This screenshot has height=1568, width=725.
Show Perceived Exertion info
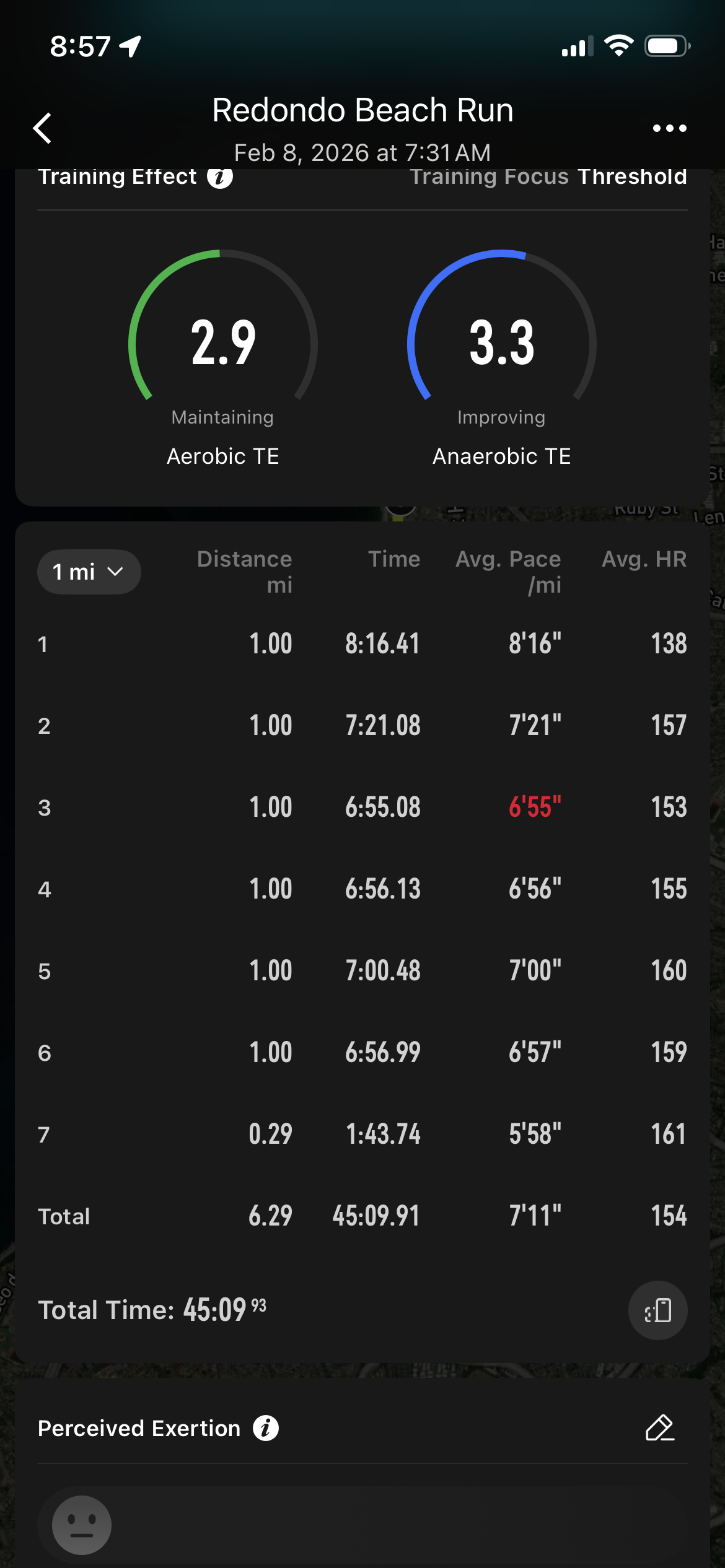coord(266,1429)
